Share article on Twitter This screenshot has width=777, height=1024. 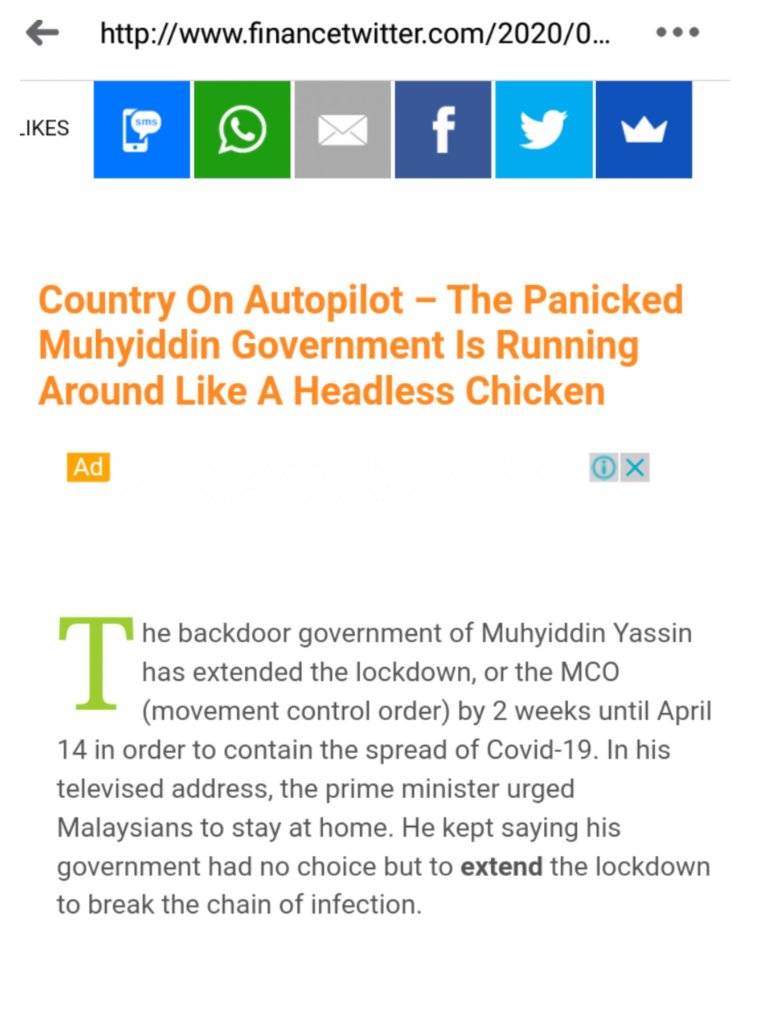pos(543,130)
